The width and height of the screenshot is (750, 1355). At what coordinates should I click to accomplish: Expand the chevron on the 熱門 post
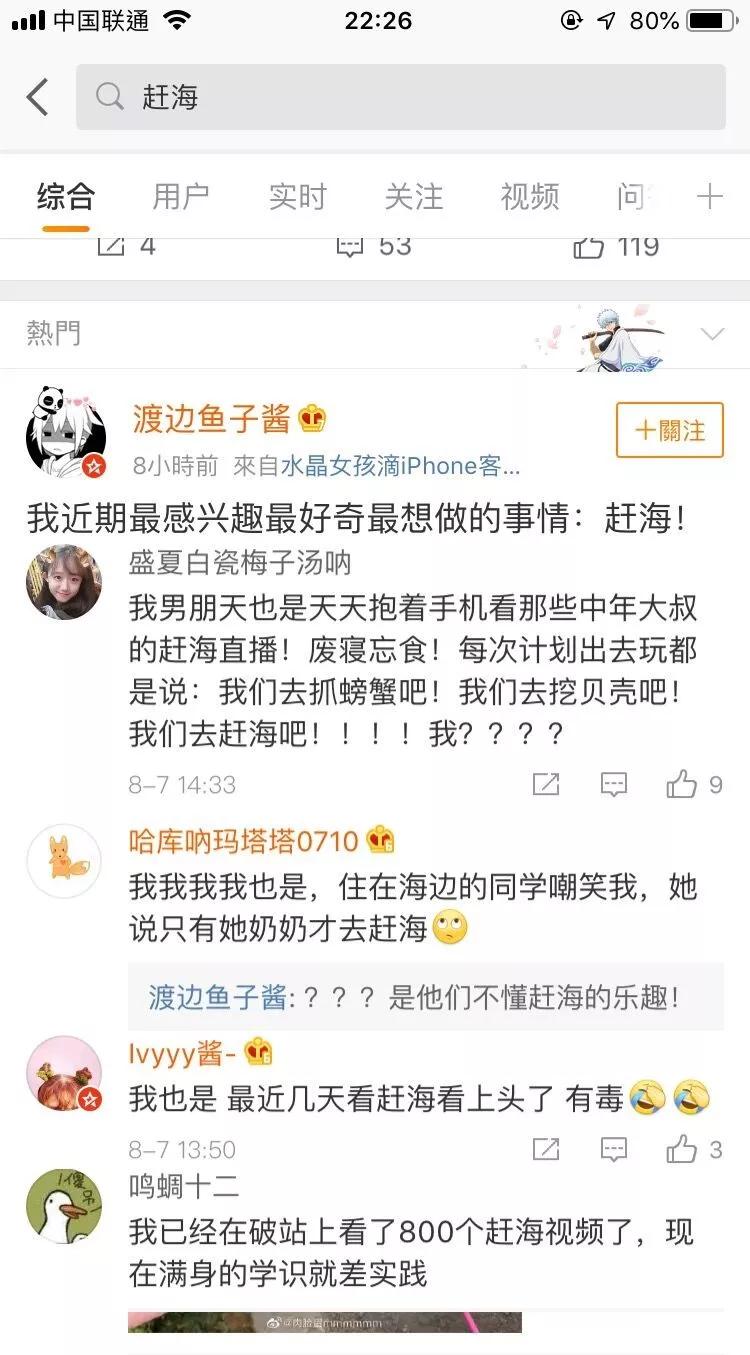[x=712, y=334]
